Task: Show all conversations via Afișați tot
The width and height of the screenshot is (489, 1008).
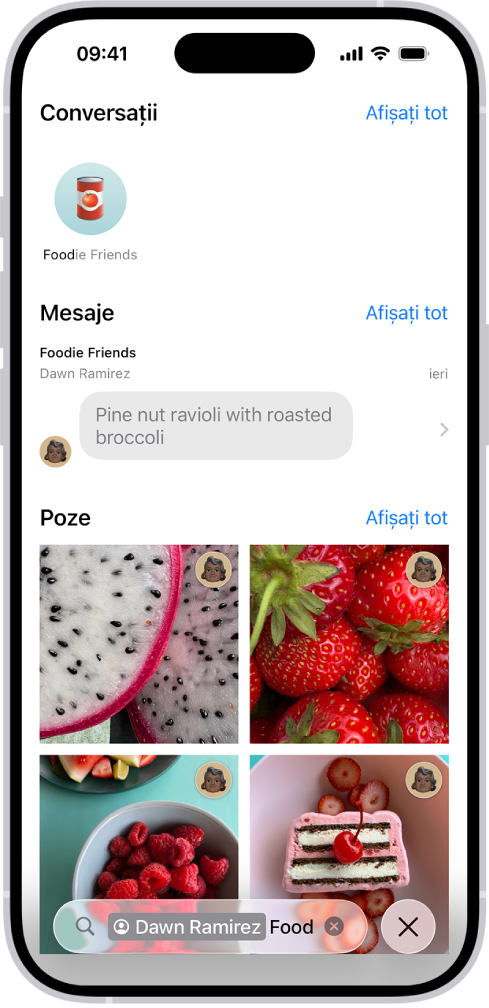Action: [406, 113]
